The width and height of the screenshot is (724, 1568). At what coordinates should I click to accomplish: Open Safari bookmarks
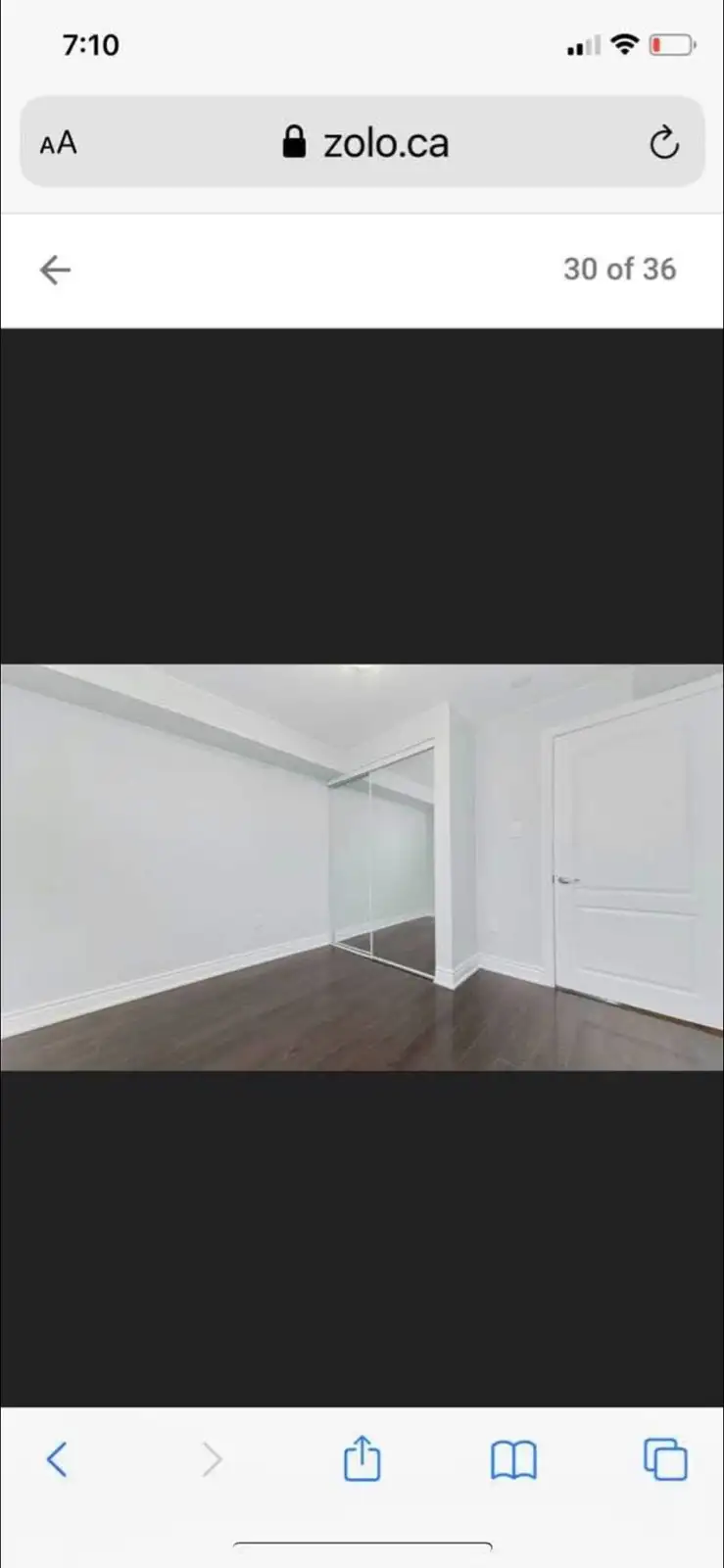pos(513,1459)
